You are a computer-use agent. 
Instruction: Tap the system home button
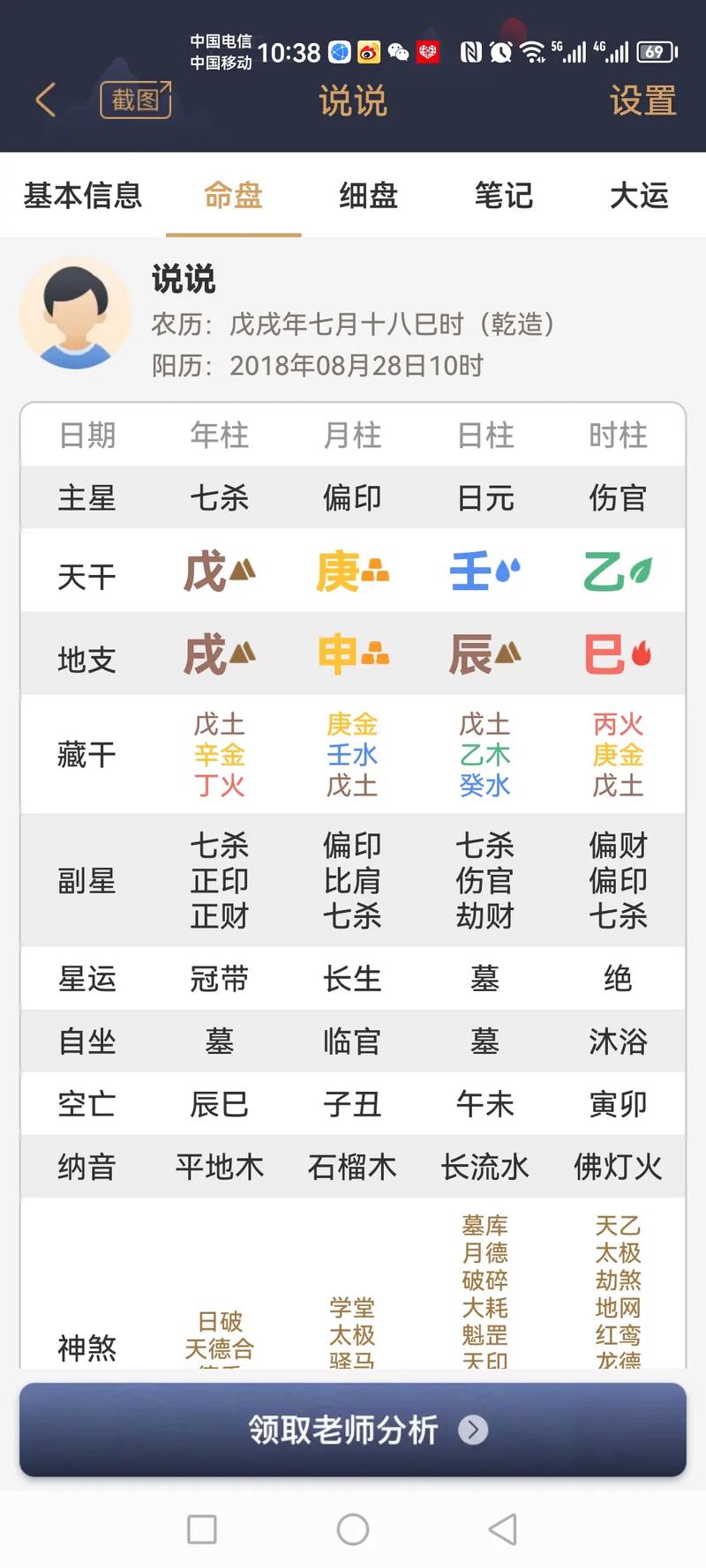click(x=353, y=1529)
